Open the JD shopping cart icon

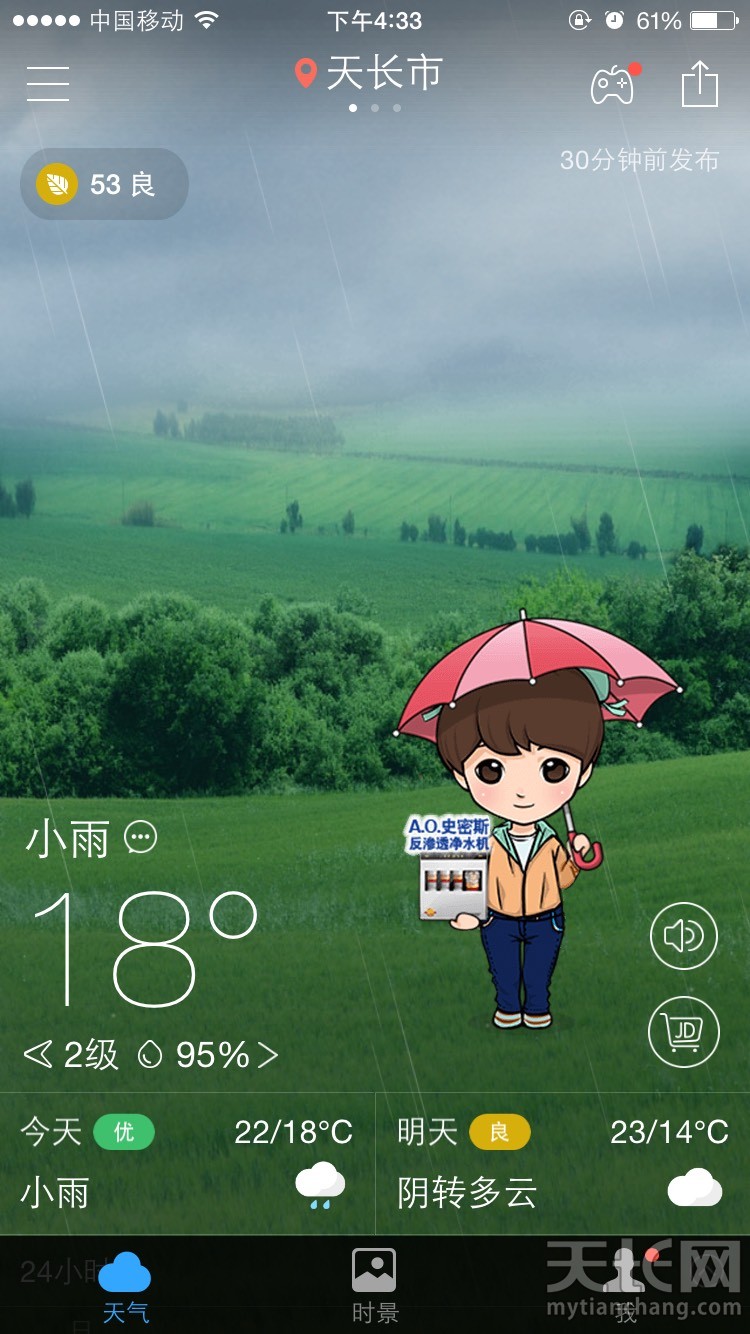click(x=684, y=1032)
